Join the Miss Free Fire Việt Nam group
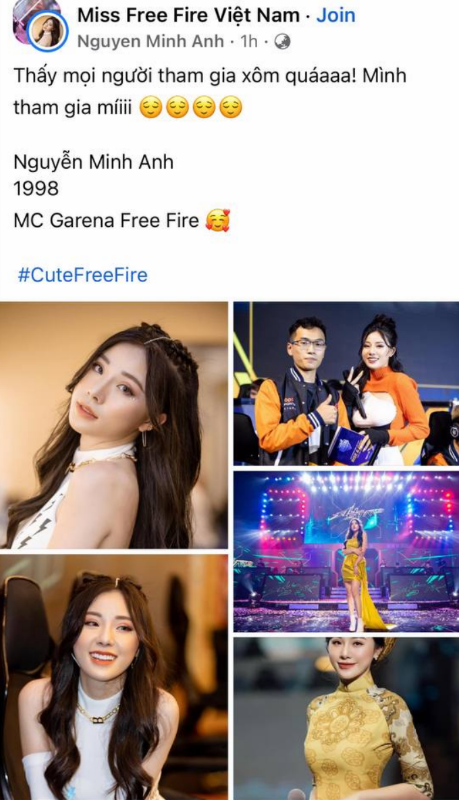The height and width of the screenshot is (800, 459). [x=336, y=15]
